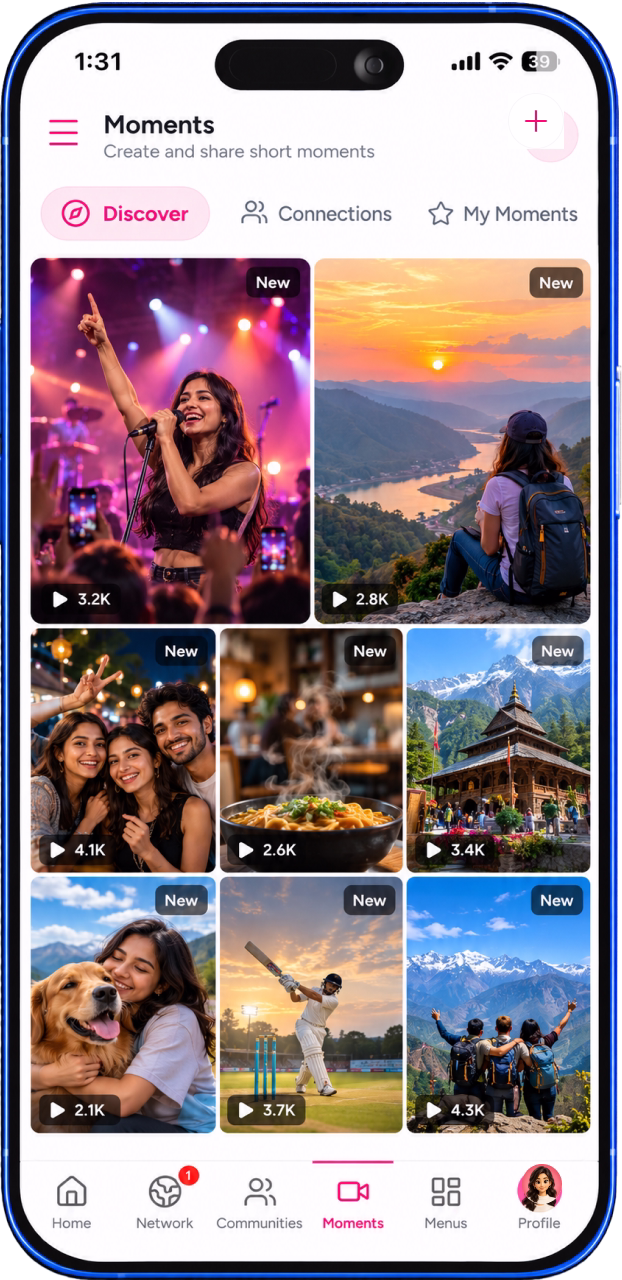
Task: Play the concert singer moment with 3.2K views
Action: [x=170, y=441]
